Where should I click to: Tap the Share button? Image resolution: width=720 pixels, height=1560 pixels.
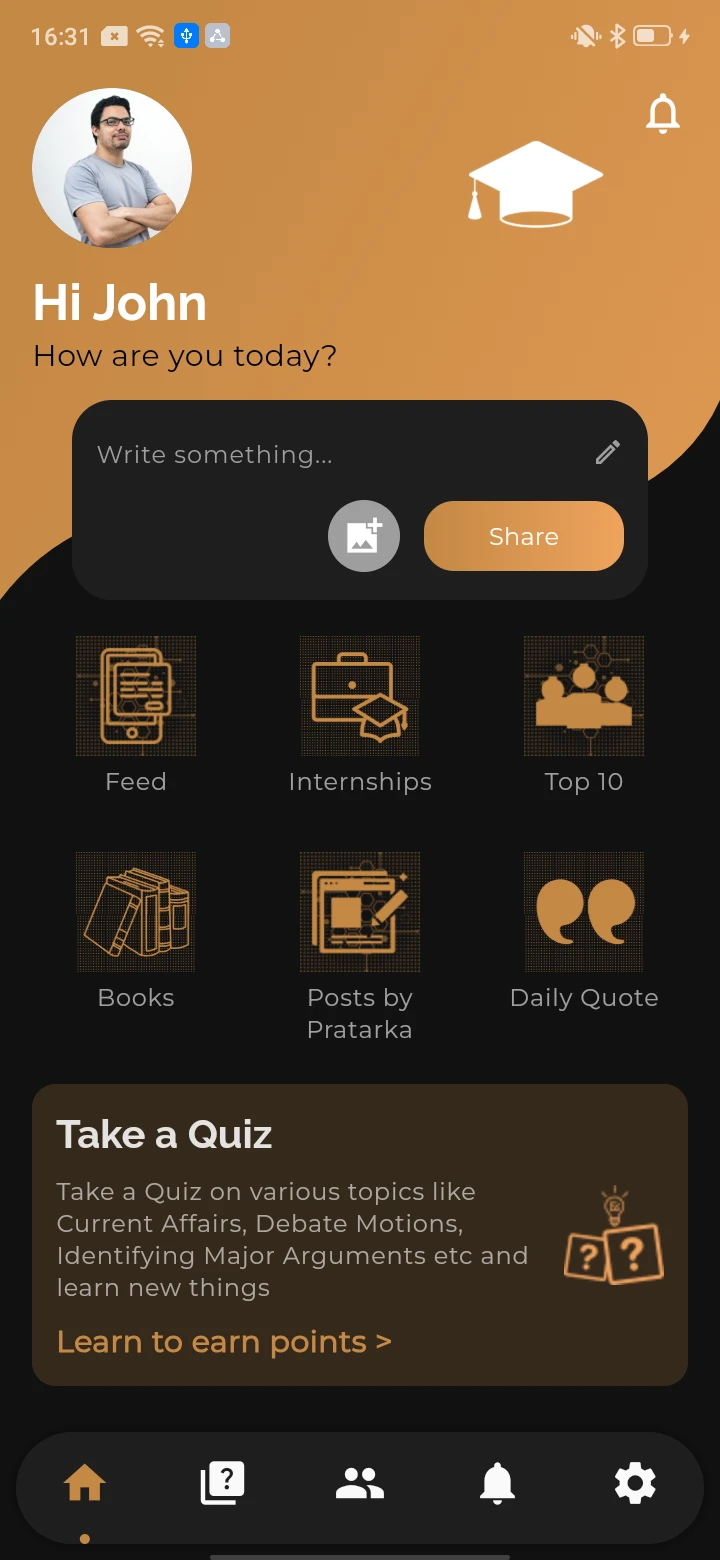tap(524, 536)
